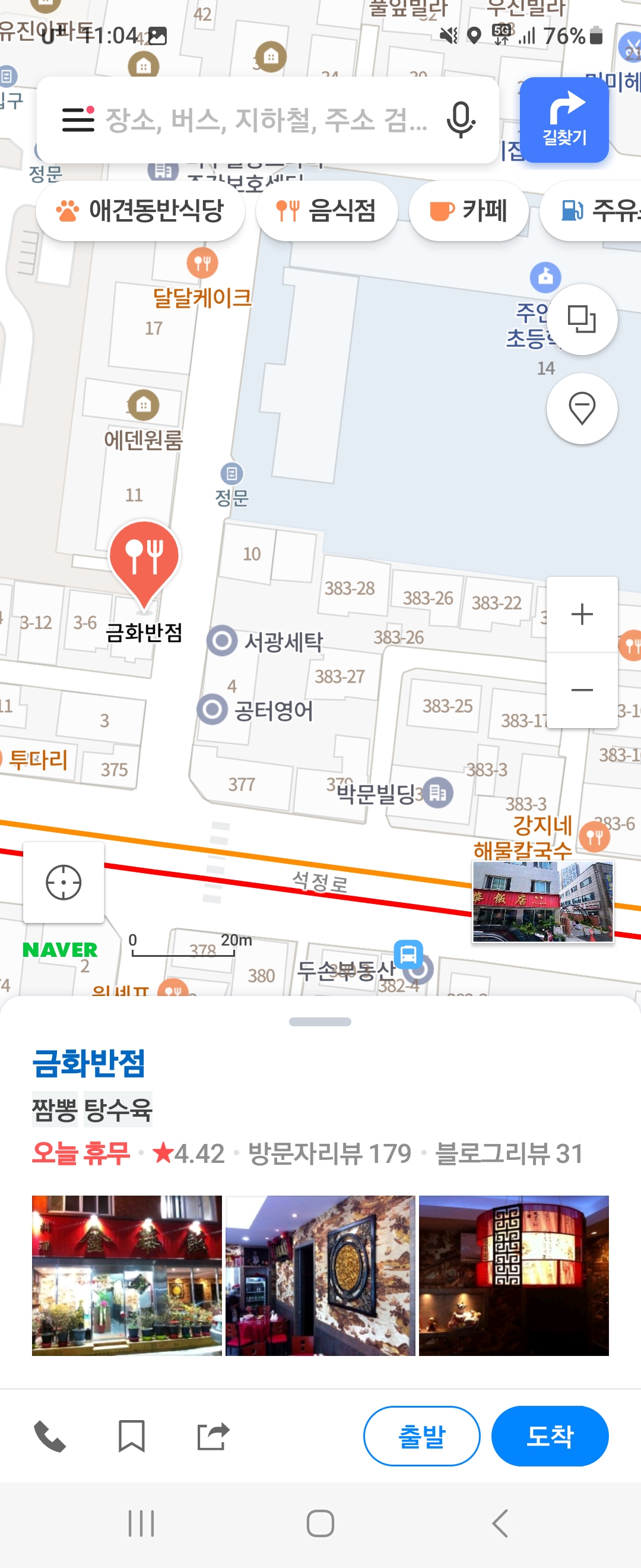Set 금화반점 as 출발 point
The image size is (641, 1568).
pos(421,1437)
